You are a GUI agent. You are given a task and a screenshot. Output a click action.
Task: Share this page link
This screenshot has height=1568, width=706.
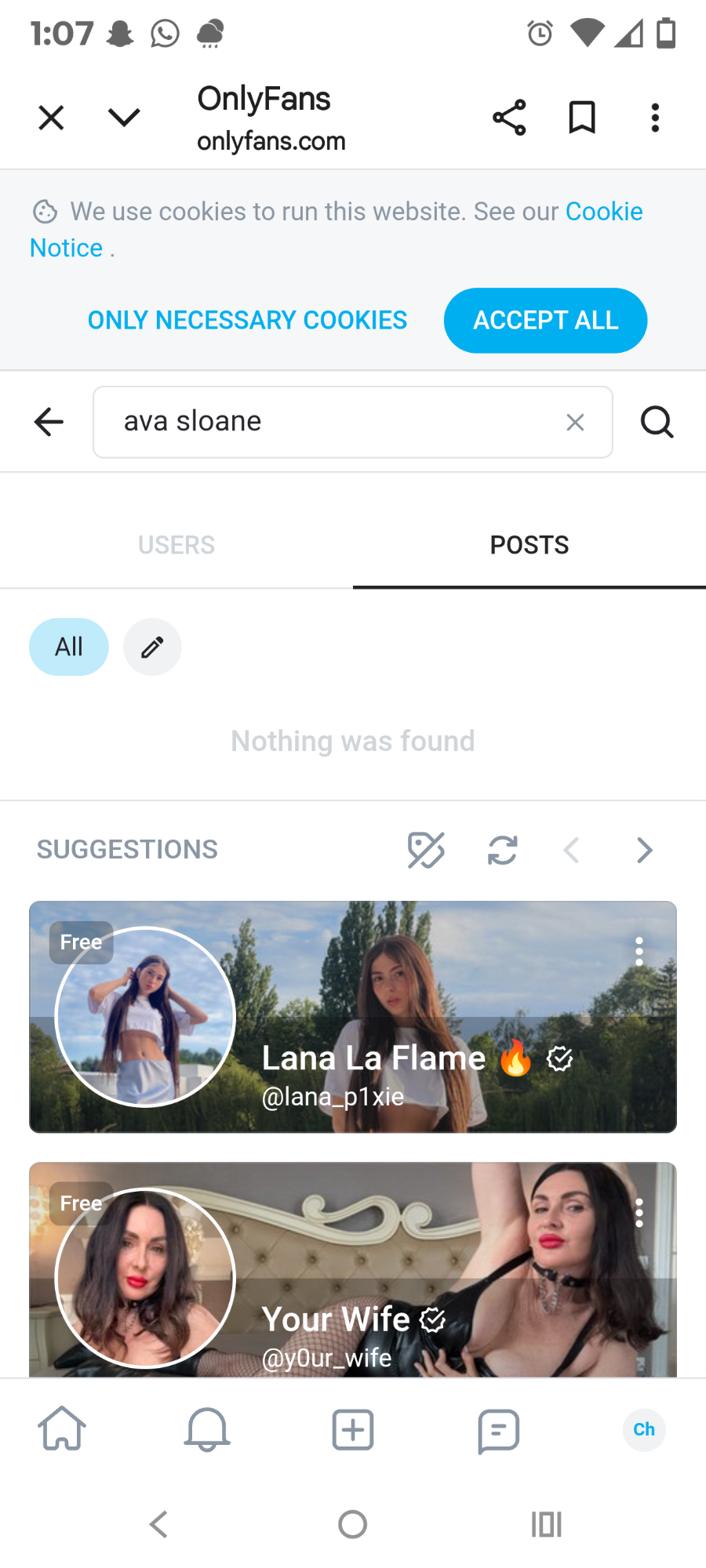(x=509, y=118)
